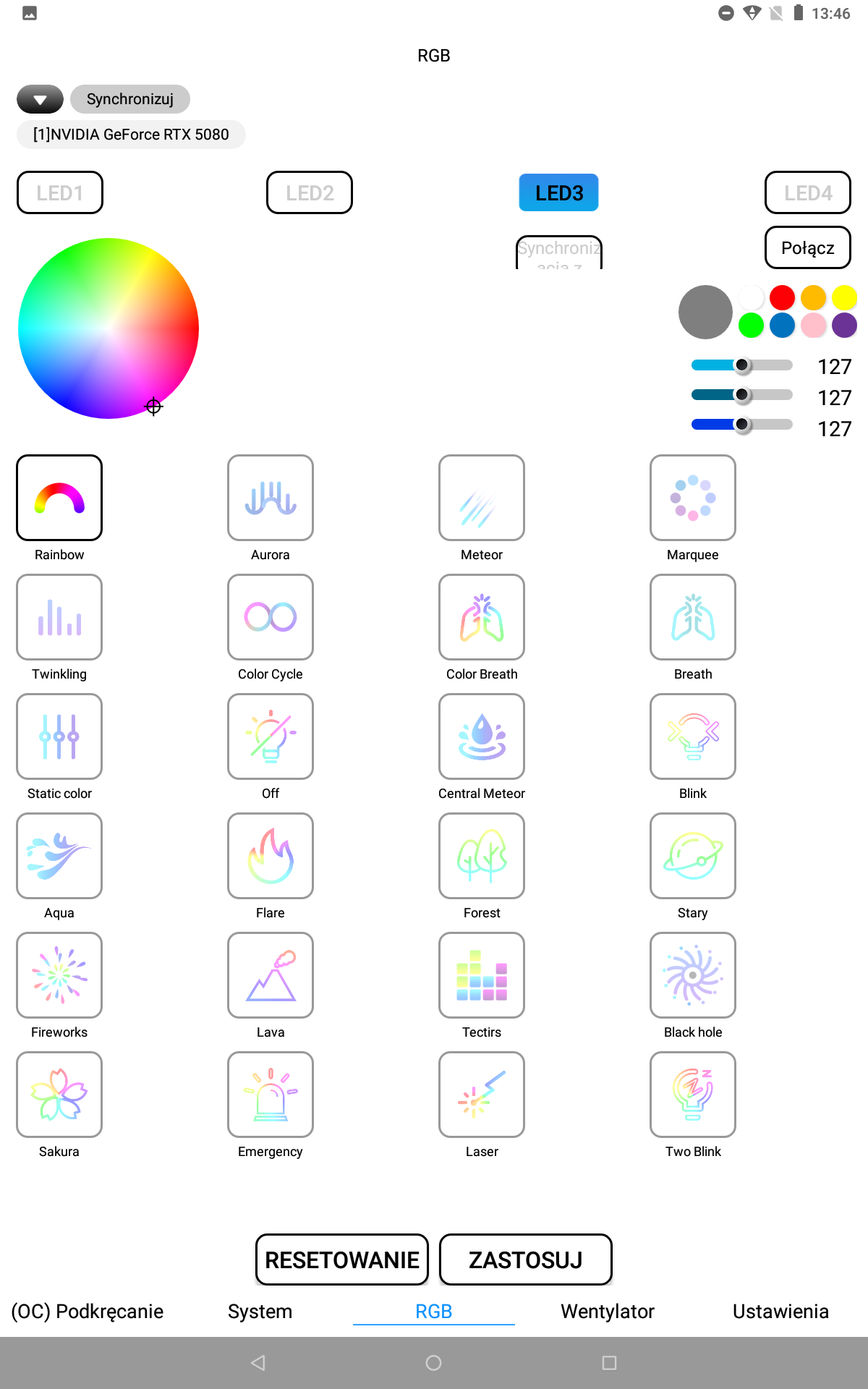
Task: Select the Color Breath effect
Action: click(482, 617)
